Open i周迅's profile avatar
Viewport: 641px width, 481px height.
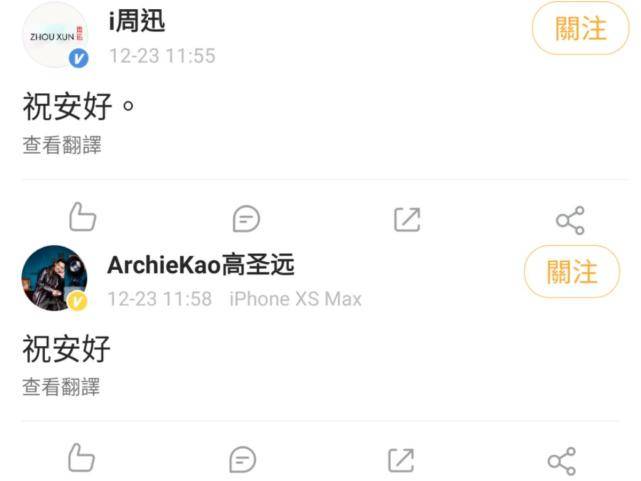tap(55, 35)
